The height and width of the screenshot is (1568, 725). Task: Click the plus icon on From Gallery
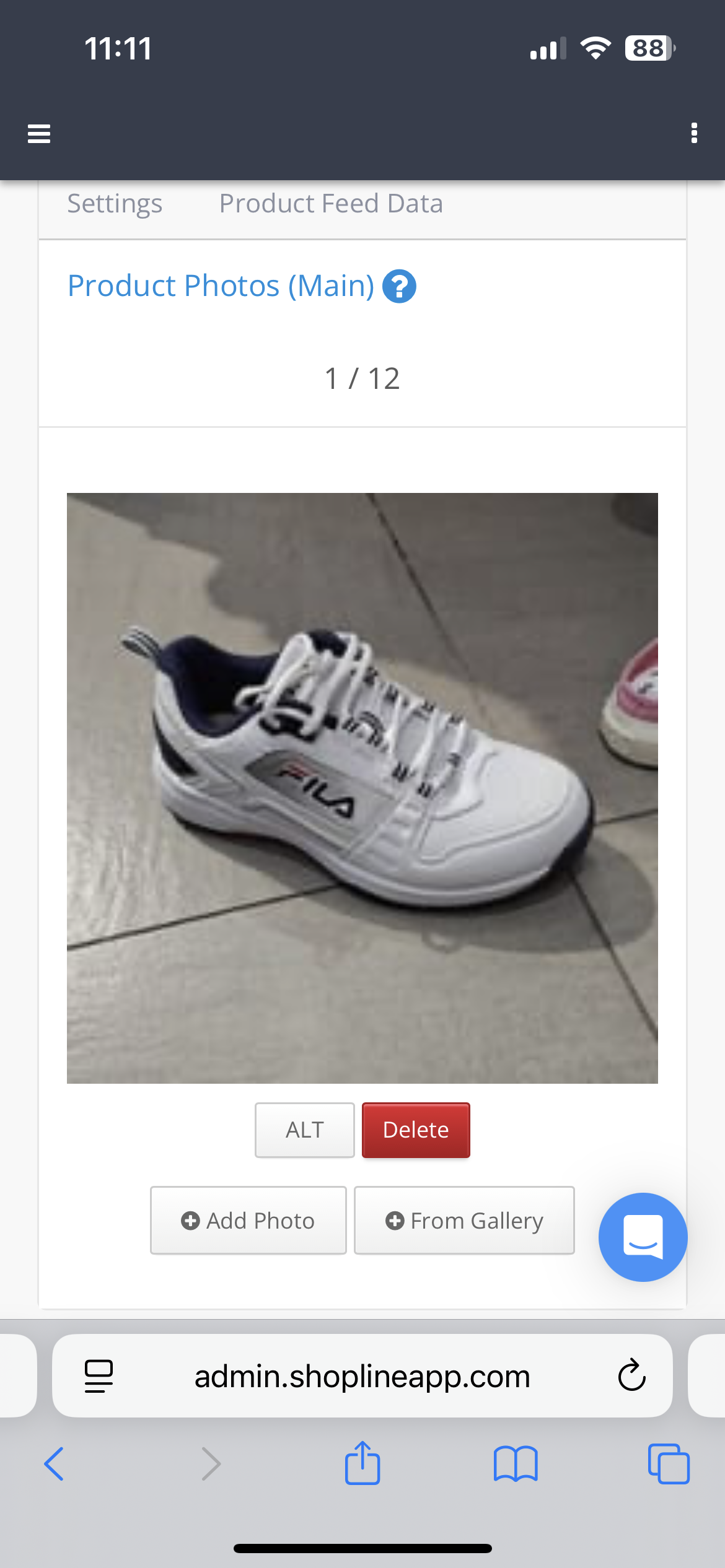tap(395, 1220)
